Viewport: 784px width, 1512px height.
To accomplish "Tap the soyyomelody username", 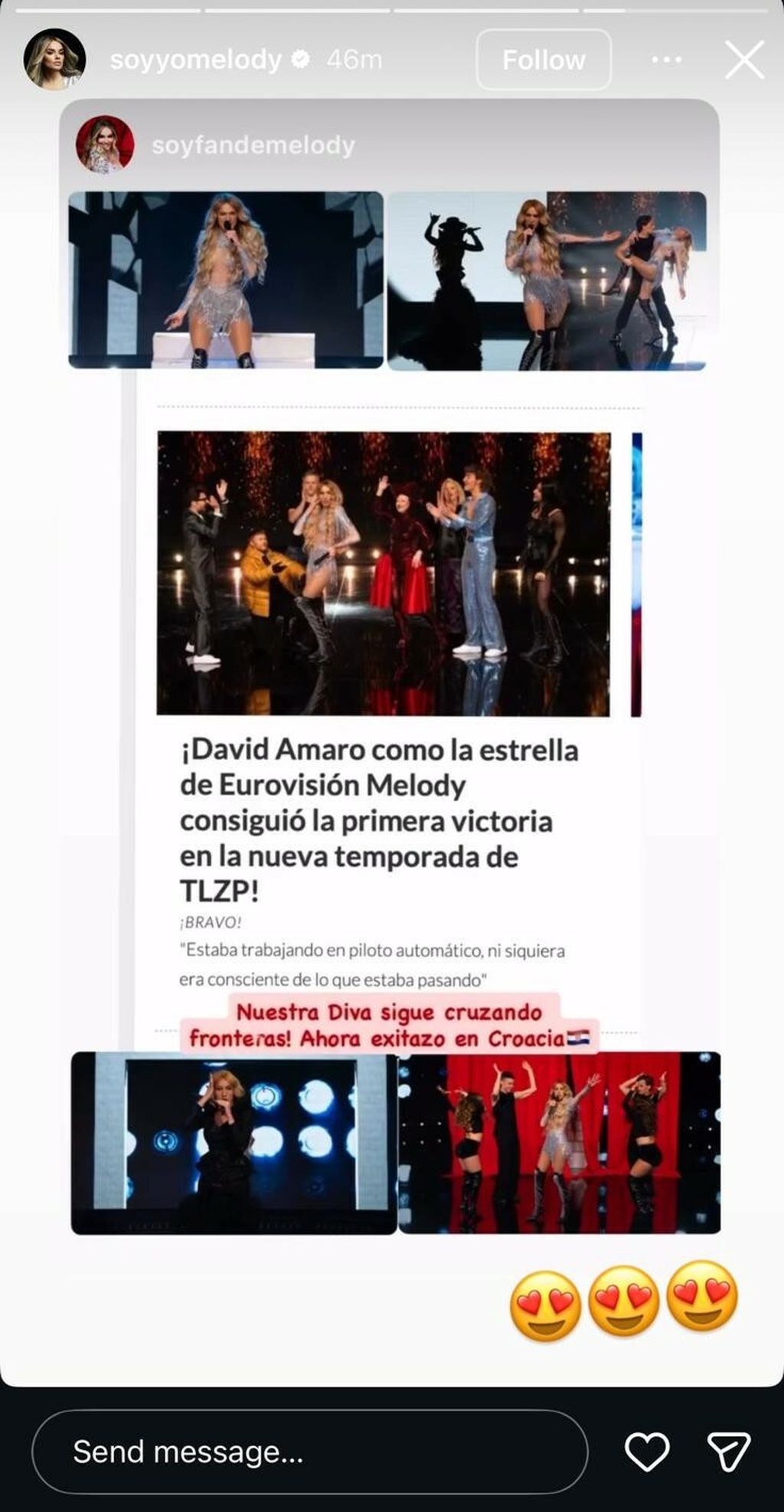I will pyautogui.click(x=196, y=60).
